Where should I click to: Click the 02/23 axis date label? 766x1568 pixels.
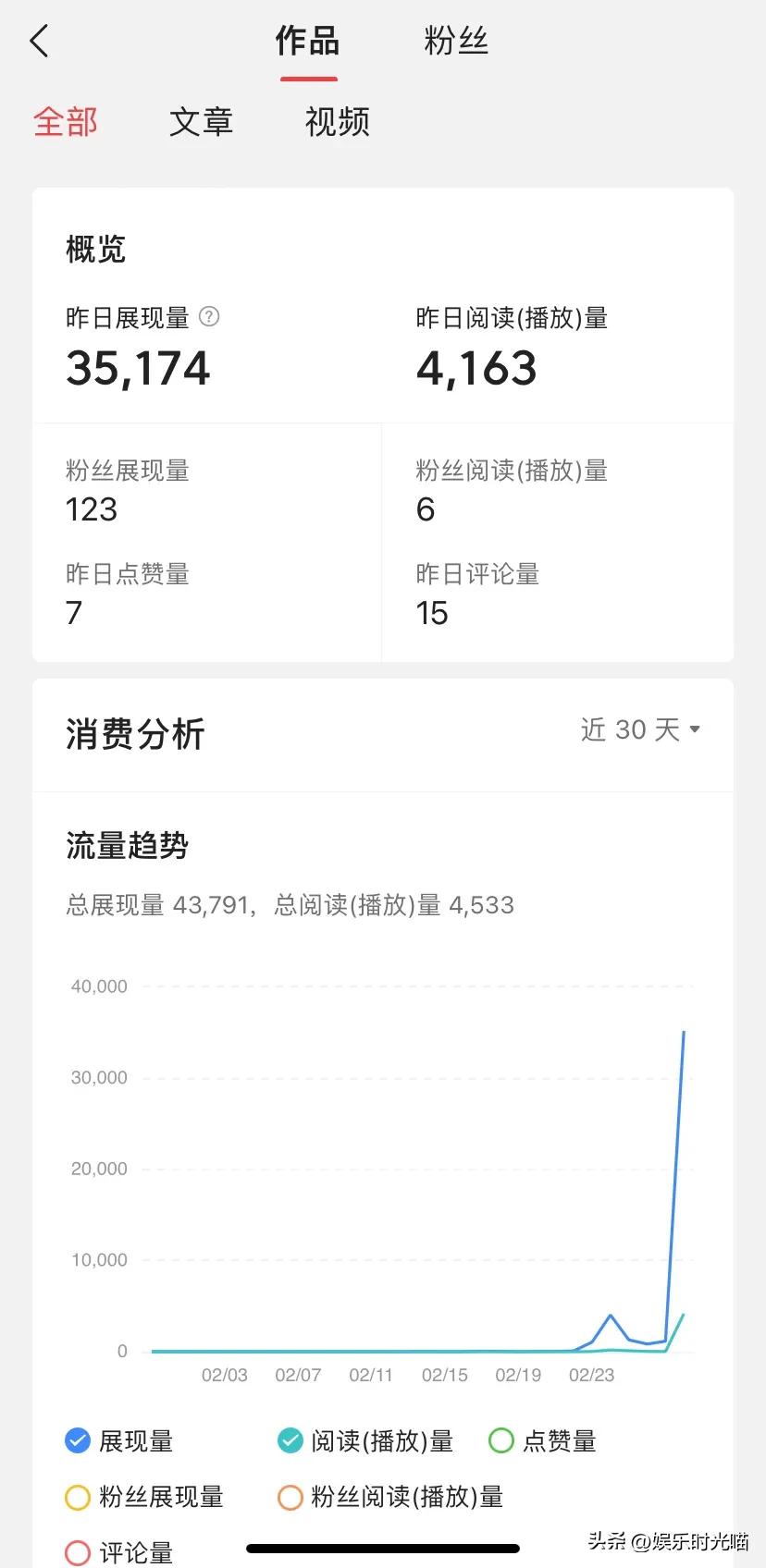tap(591, 1375)
